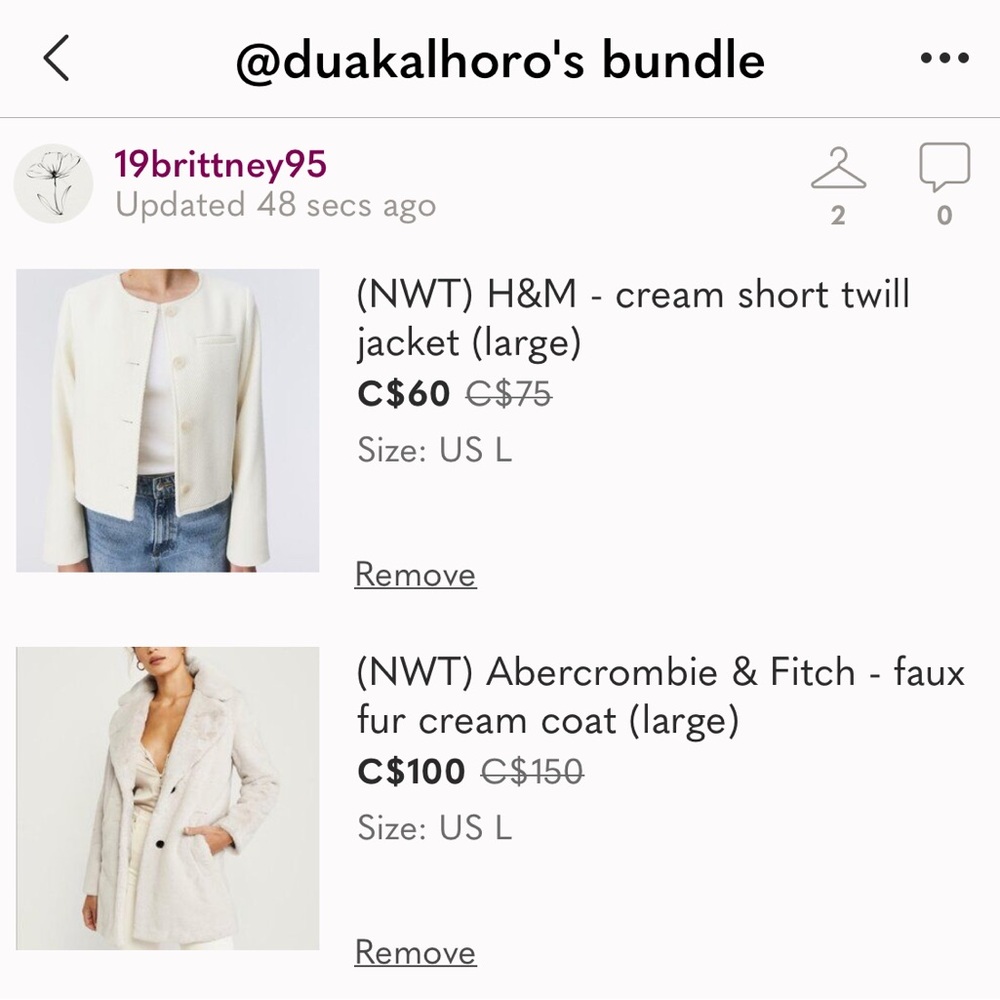Go back using the top-left arrow
Viewport: 1000px width, 1000px height.
point(57,60)
